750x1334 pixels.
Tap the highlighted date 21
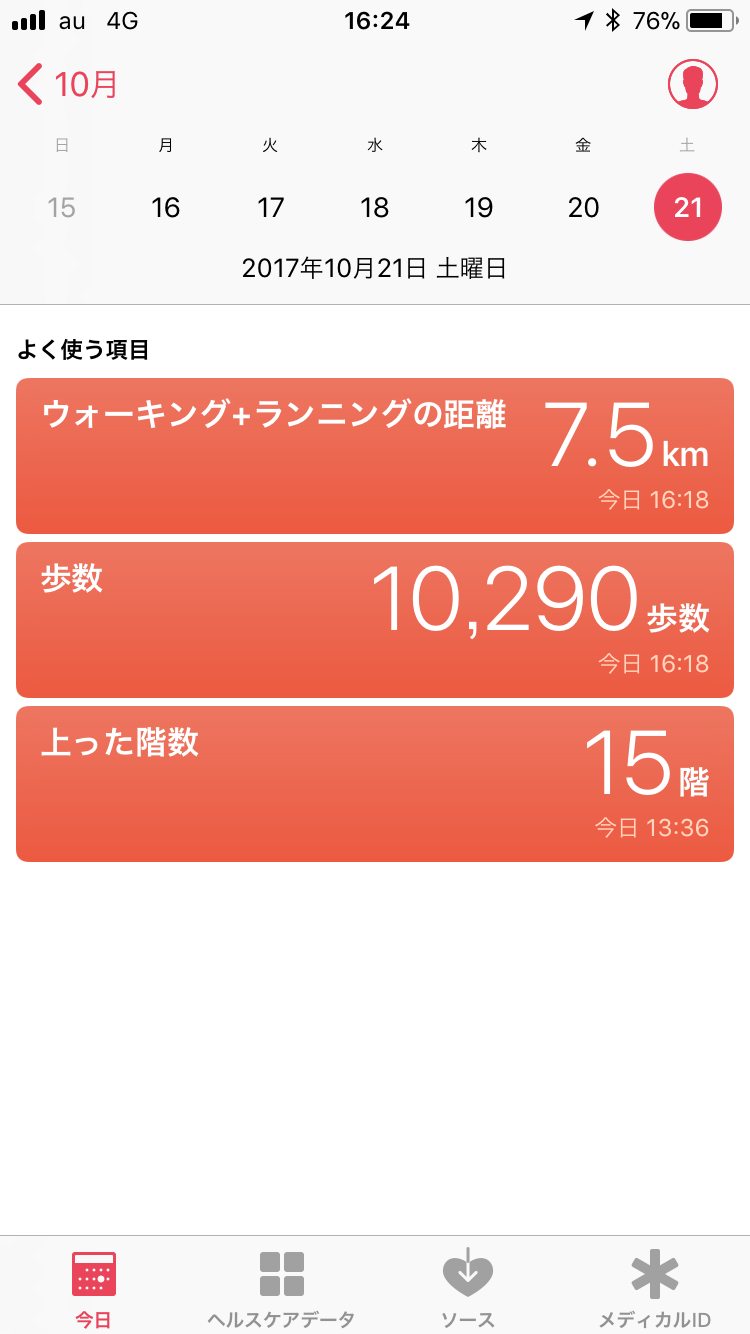coord(688,208)
